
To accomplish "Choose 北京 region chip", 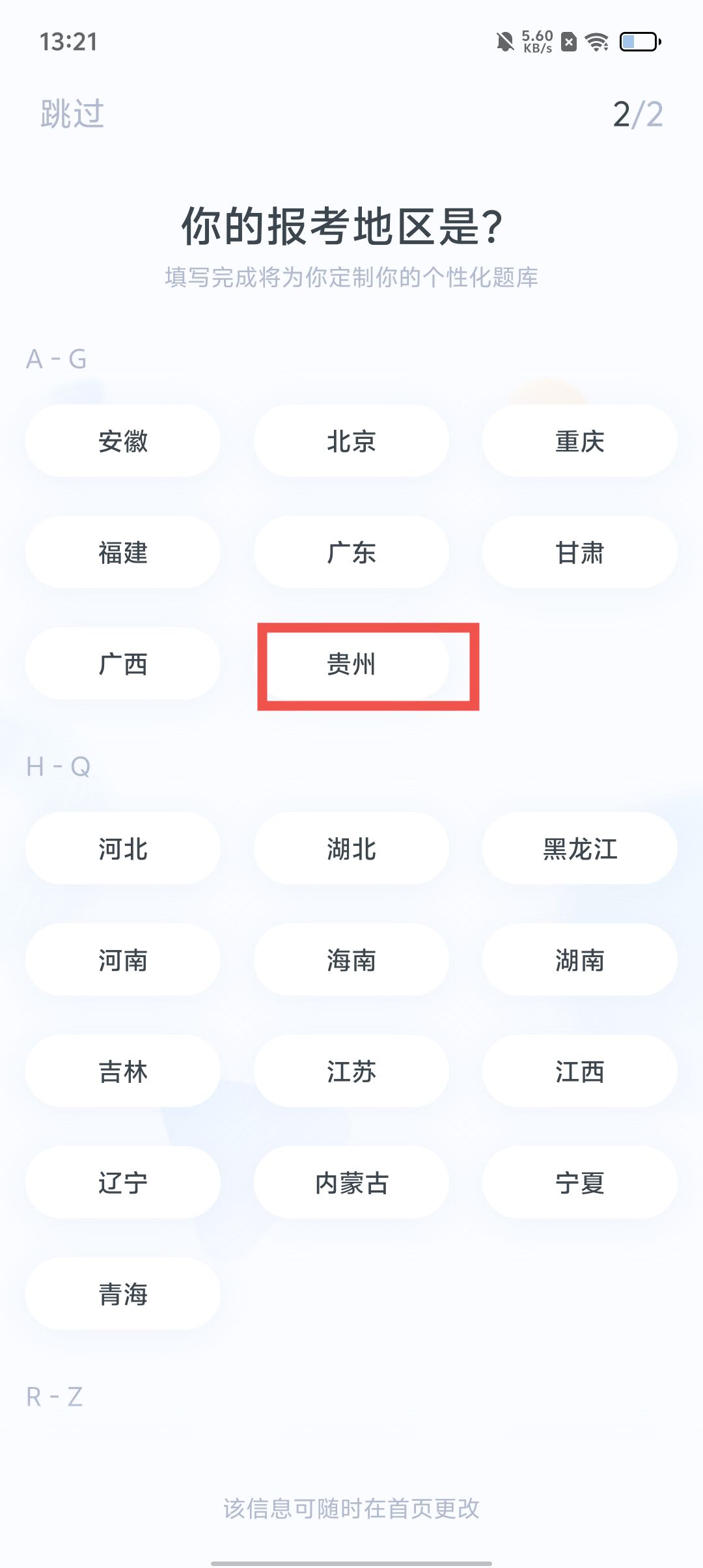I will (351, 441).
